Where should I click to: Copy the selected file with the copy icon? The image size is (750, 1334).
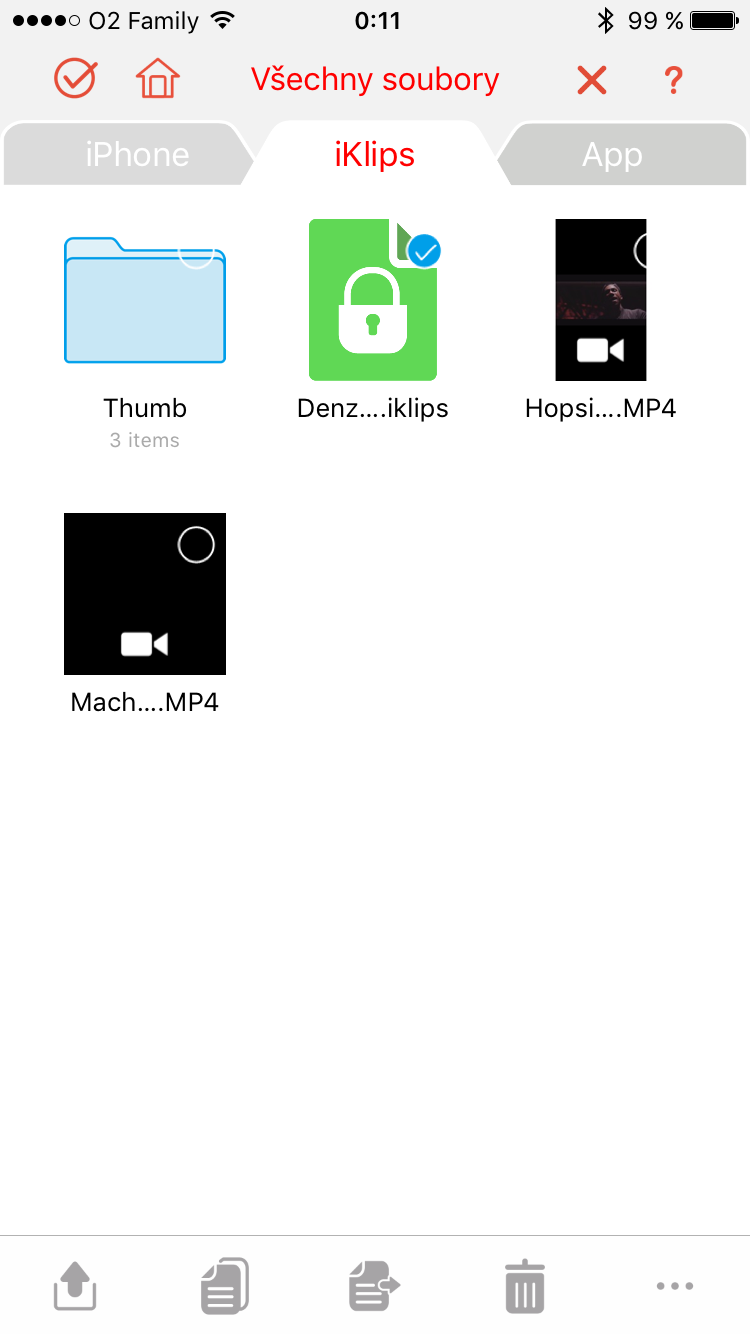(224, 1287)
